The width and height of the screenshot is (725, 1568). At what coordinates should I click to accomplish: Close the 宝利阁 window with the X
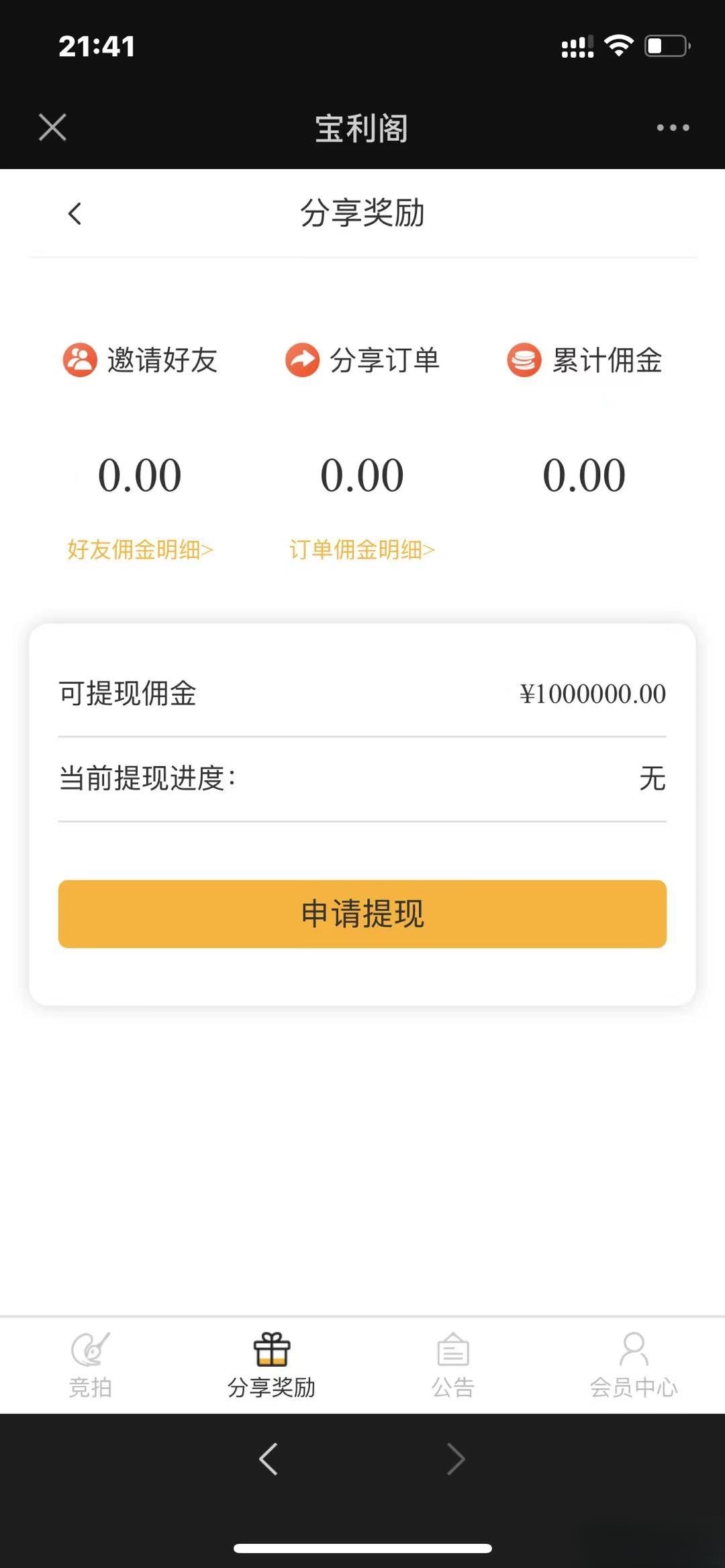(x=51, y=127)
